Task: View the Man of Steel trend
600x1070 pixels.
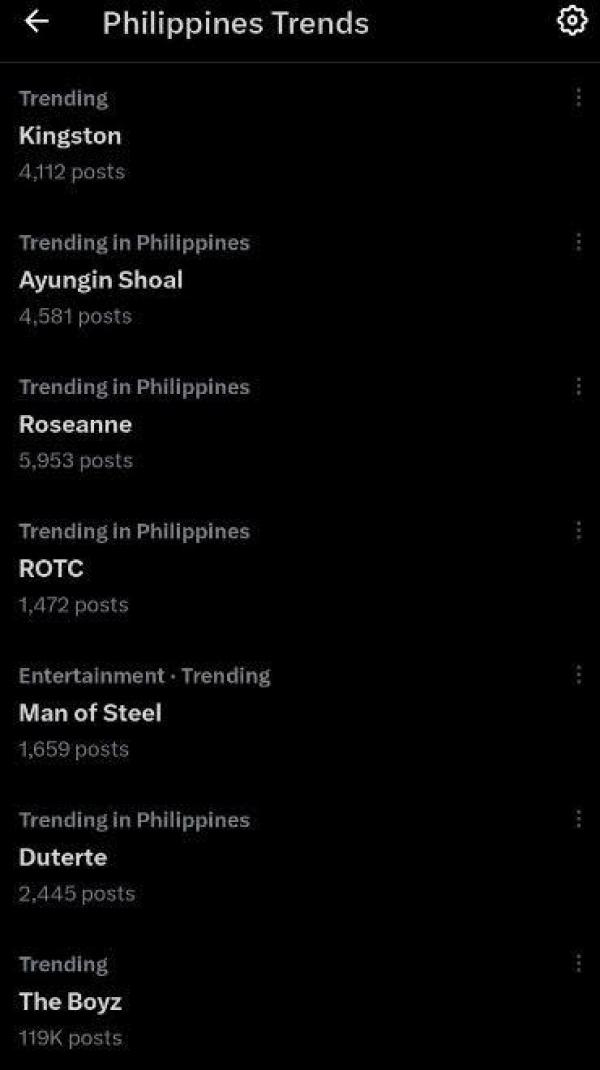Action: pyautogui.click(x=90, y=713)
